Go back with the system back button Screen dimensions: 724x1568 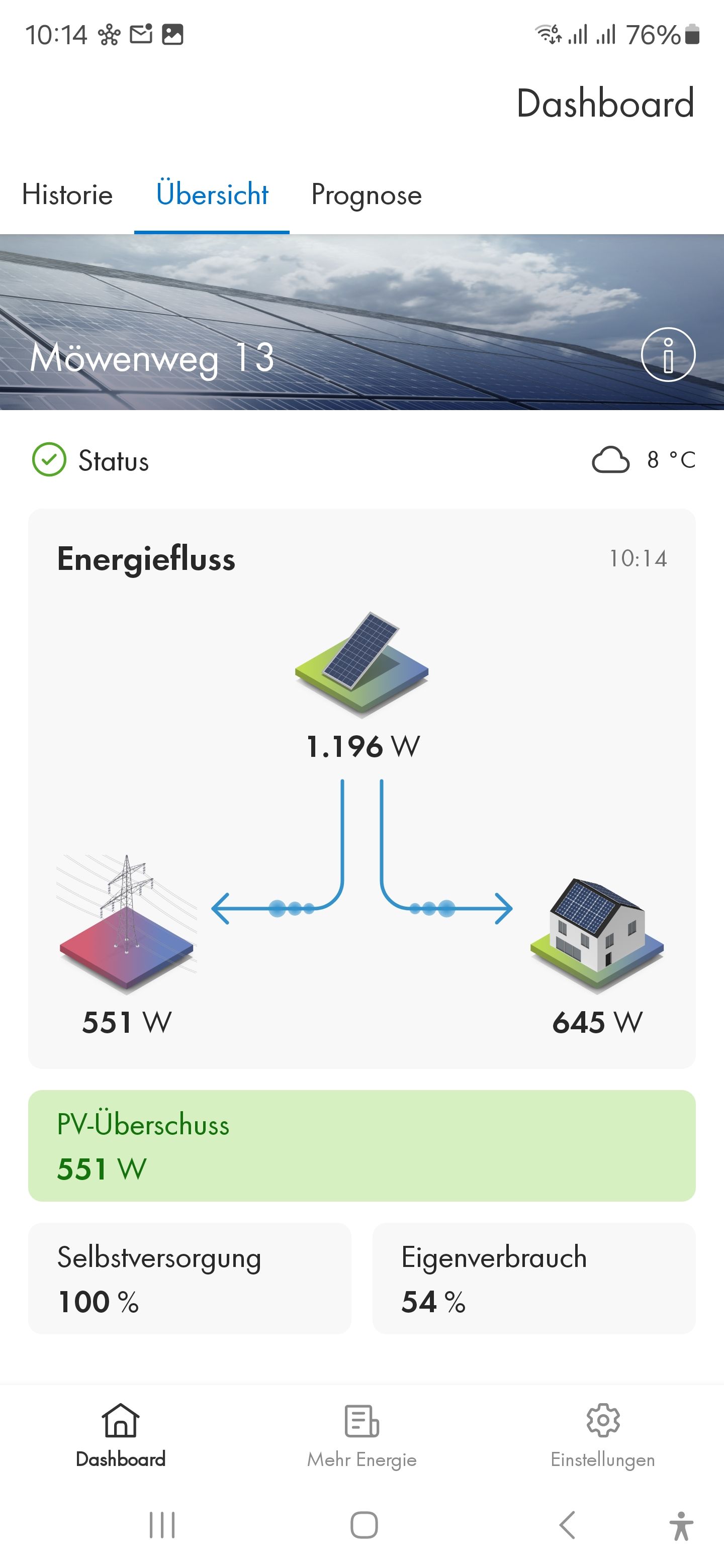pyautogui.click(x=567, y=1525)
